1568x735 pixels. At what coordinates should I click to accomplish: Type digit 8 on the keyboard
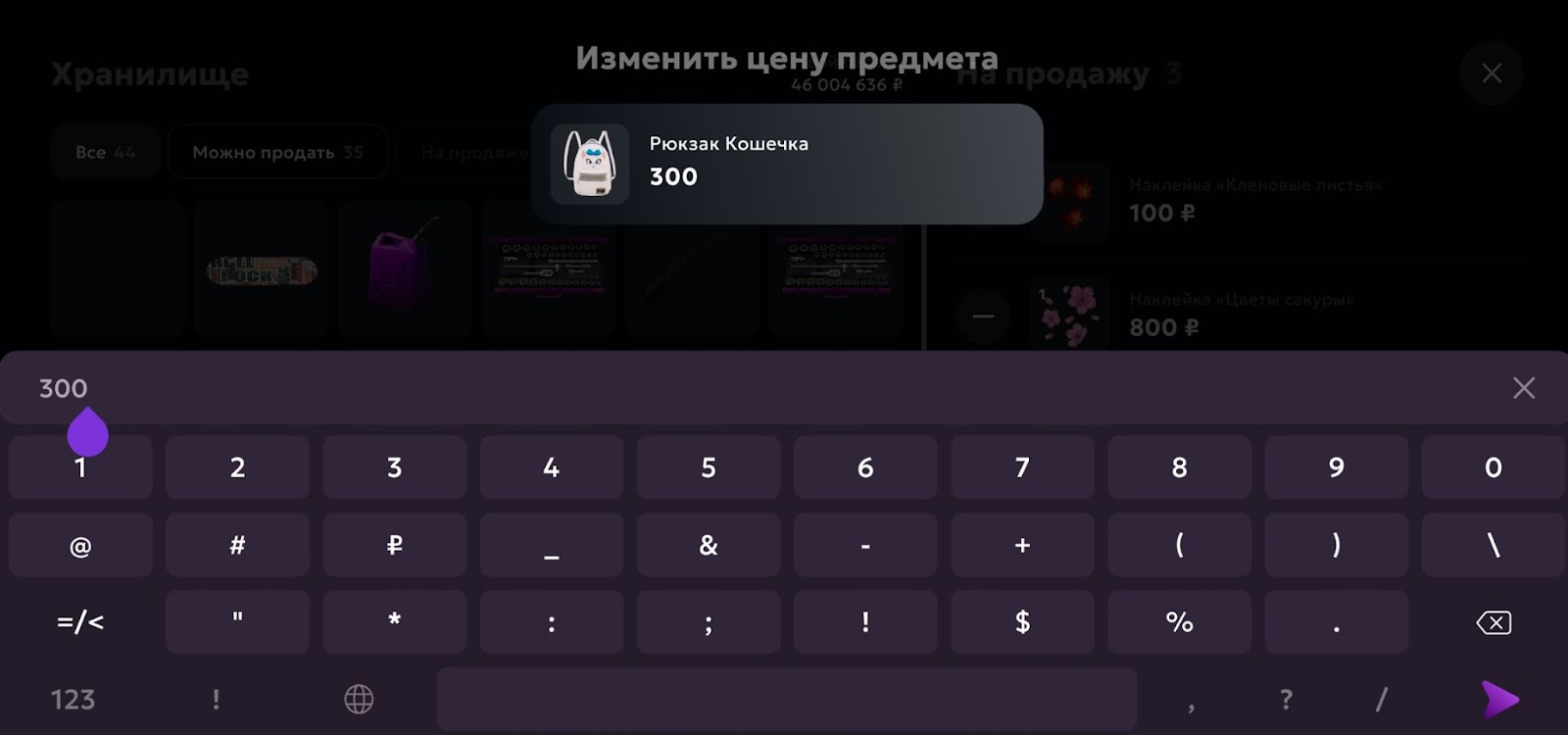(1179, 467)
